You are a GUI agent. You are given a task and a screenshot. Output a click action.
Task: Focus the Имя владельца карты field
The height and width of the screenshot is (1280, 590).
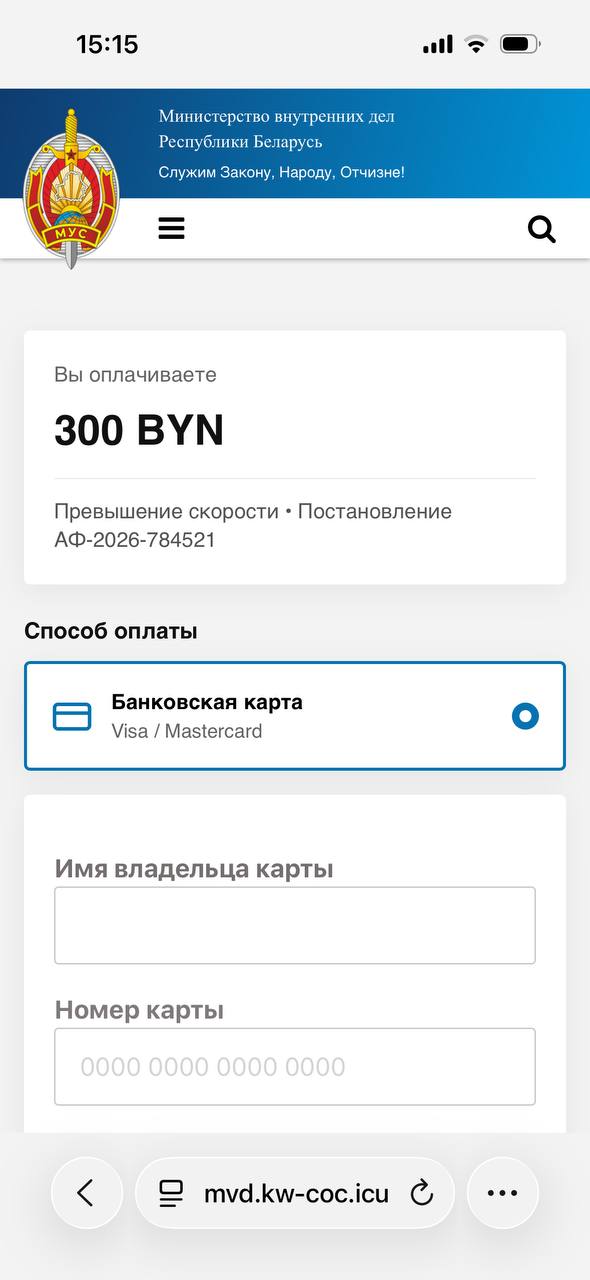(x=295, y=925)
